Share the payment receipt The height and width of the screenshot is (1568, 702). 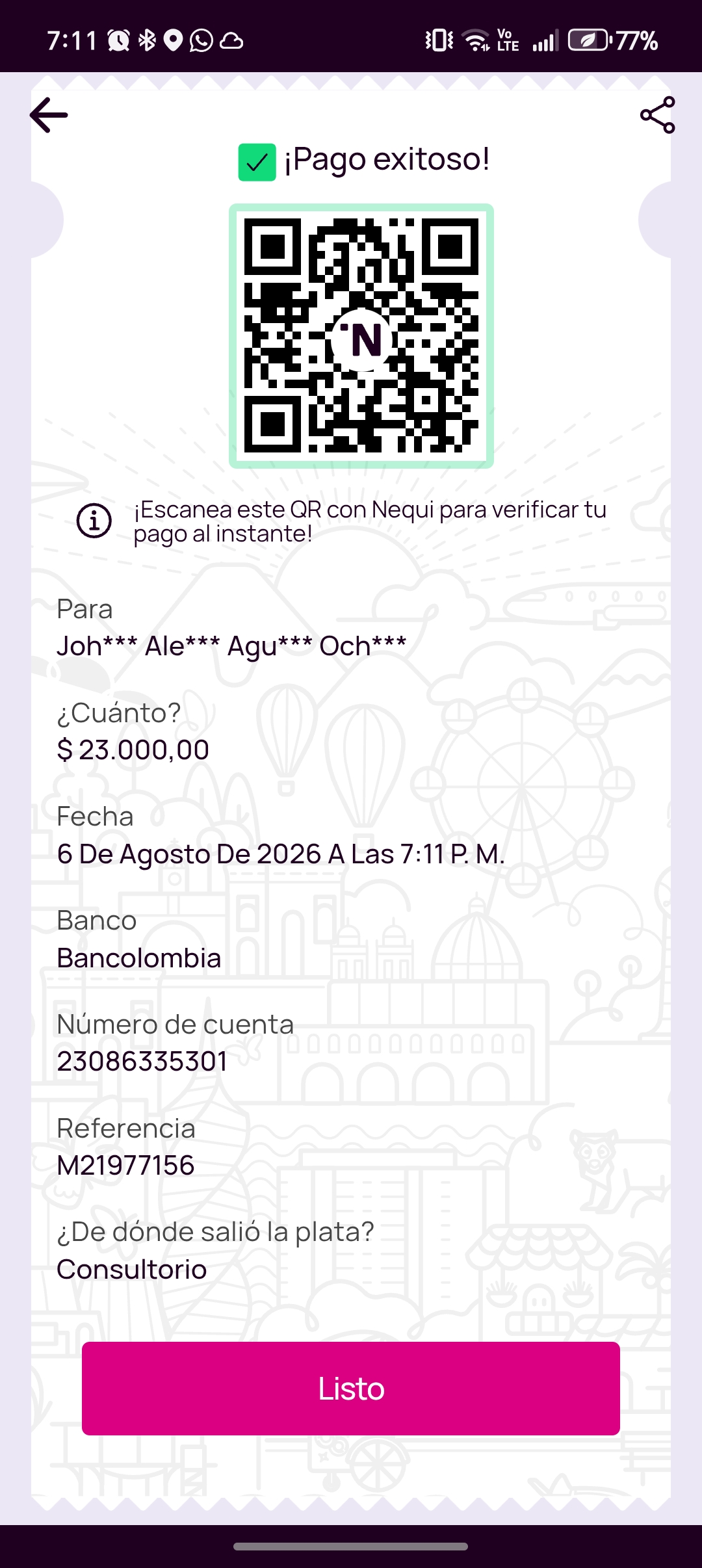658,115
